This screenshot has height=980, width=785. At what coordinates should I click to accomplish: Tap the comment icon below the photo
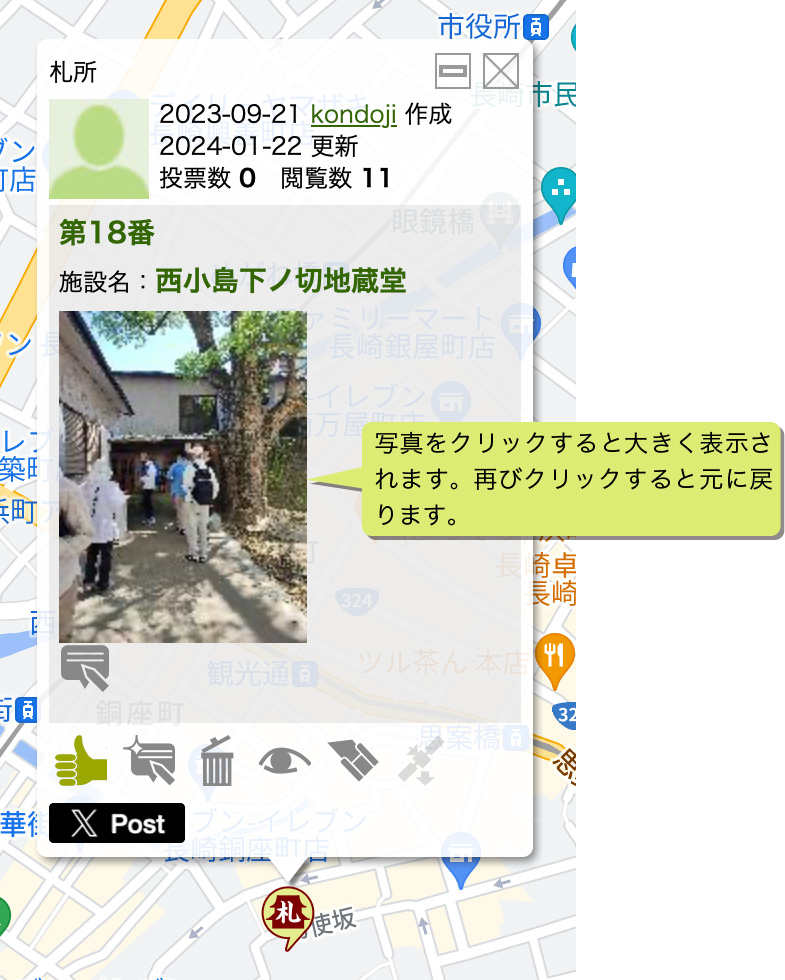coord(84,667)
